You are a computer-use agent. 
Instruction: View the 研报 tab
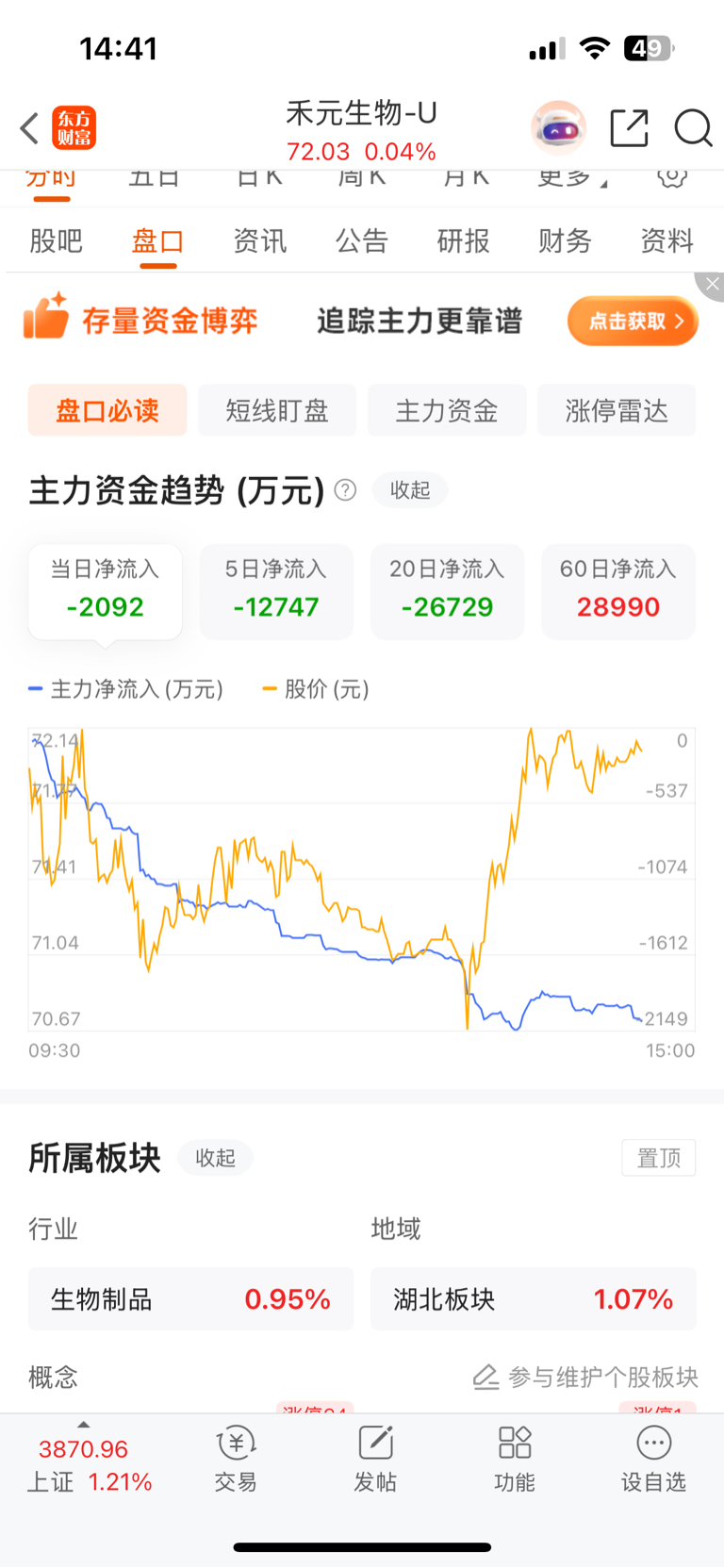463,241
